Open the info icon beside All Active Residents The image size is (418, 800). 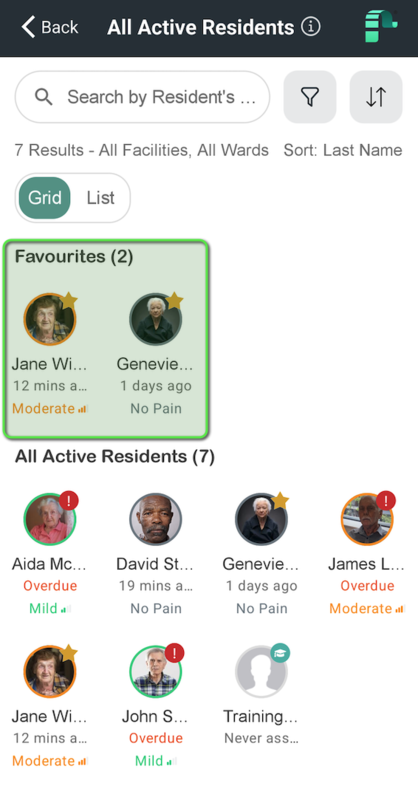(310, 27)
